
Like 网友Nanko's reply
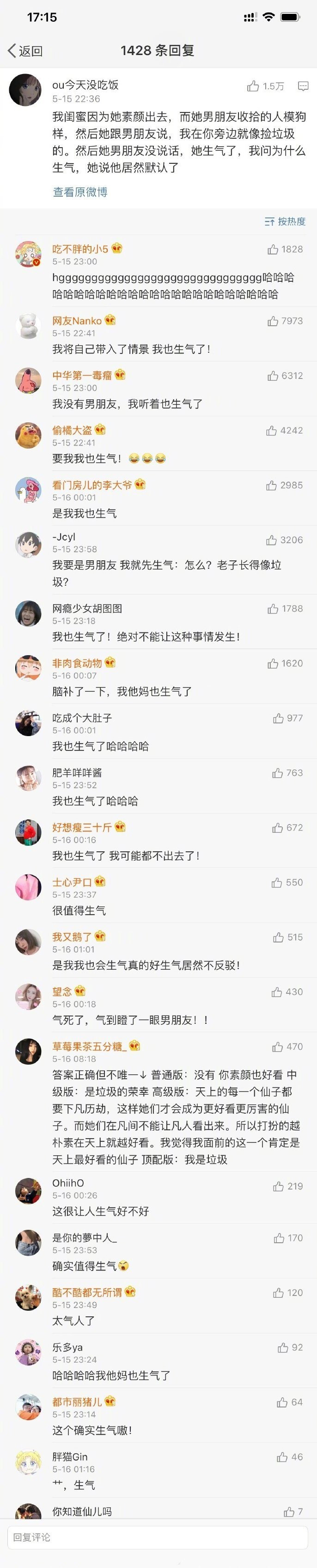273,321
